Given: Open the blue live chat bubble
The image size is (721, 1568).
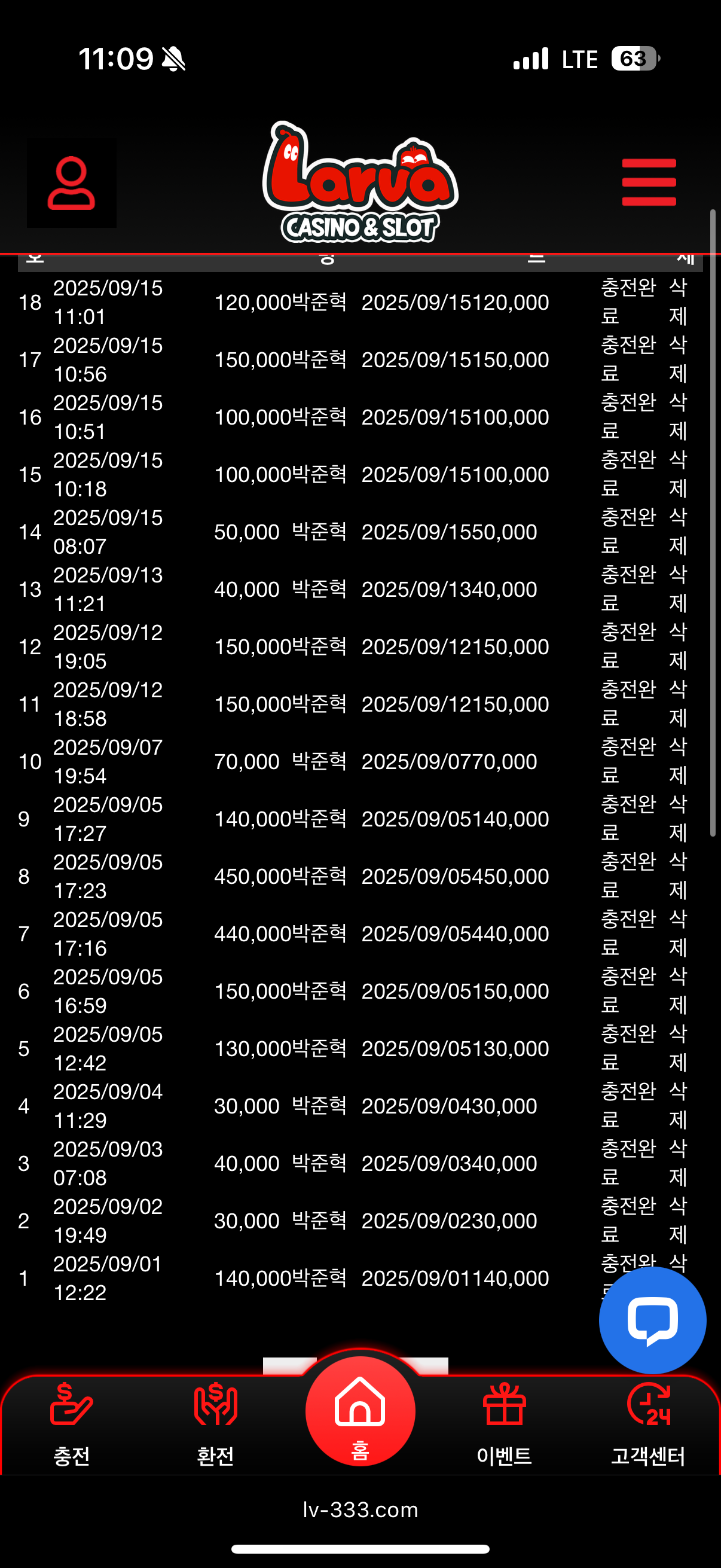Looking at the screenshot, I should click(652, 1320).
